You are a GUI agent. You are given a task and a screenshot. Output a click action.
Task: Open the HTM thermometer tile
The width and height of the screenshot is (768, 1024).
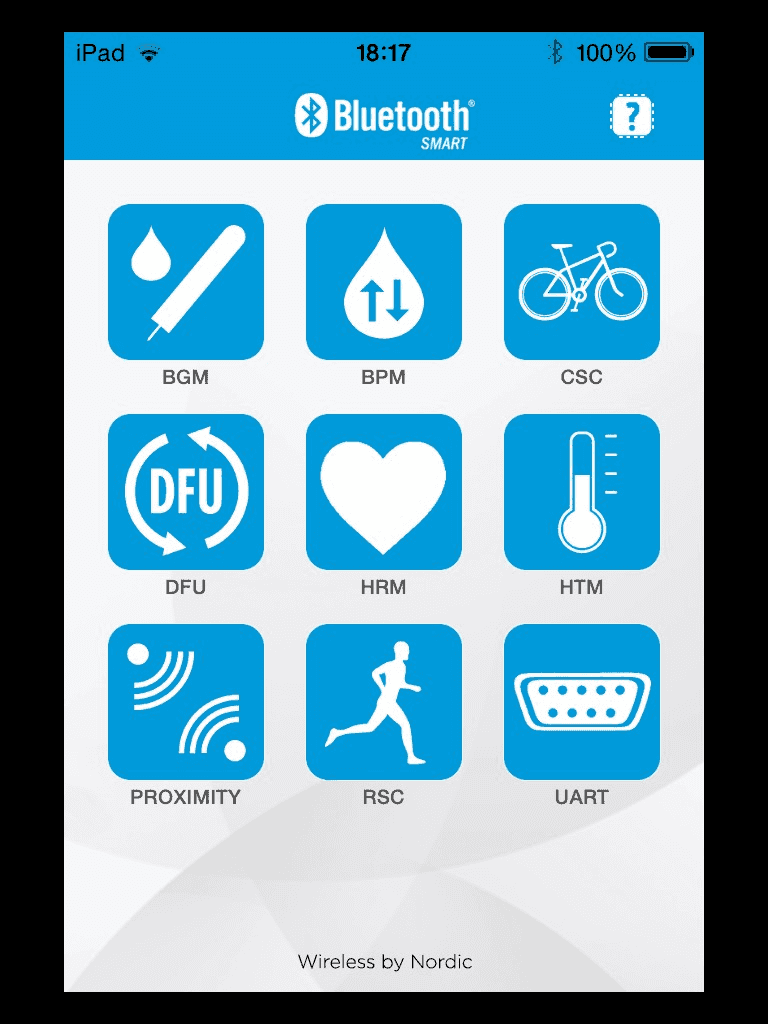point(582,492)
